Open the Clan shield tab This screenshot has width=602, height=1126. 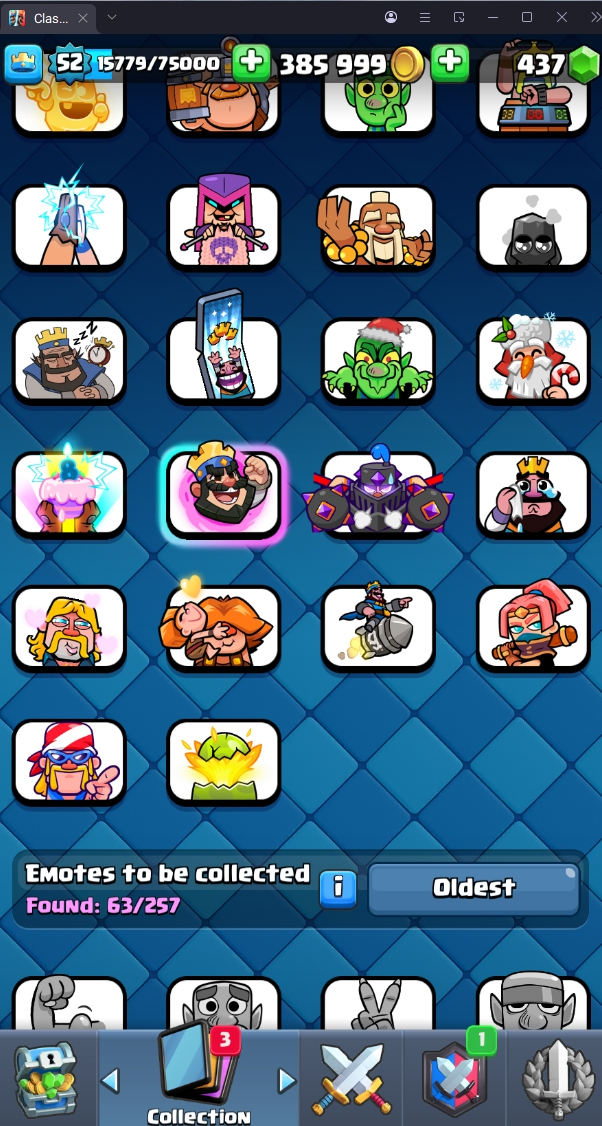click(454, 1079)
